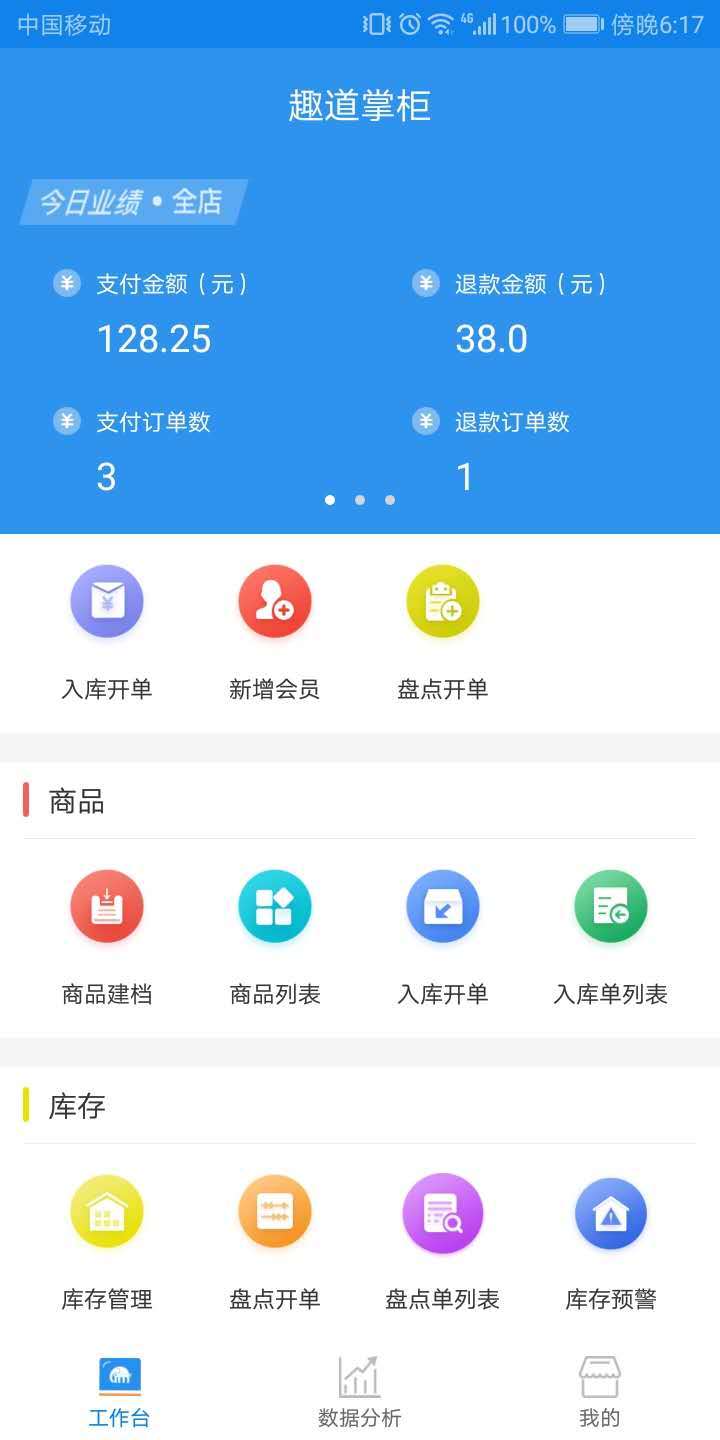Tap the 新增会员 (add member) icon
Viewport: 720px width, 1440px height.
(x=275, y=601)
